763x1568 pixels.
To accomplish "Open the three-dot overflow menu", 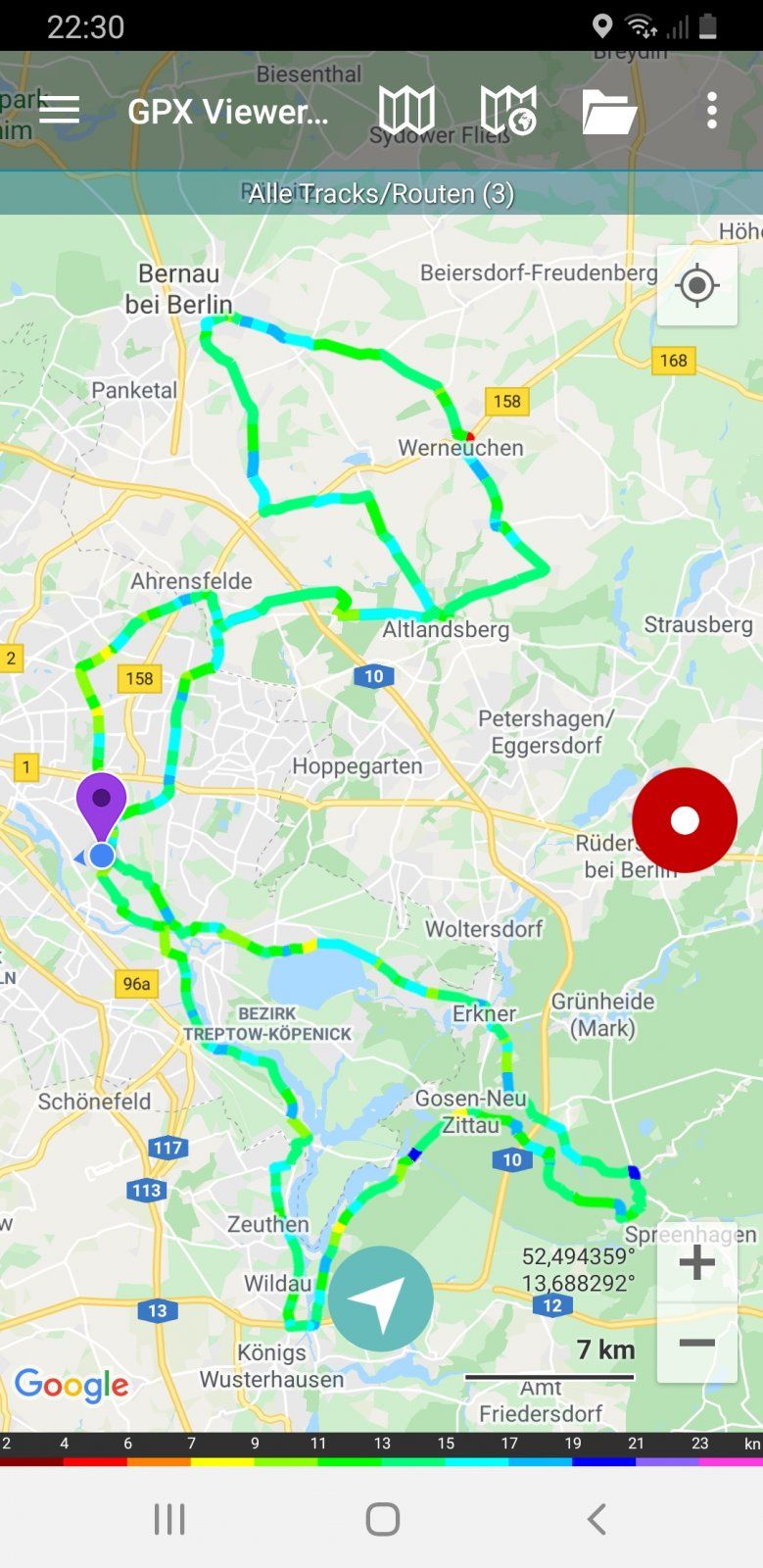I will click(712, 110).
